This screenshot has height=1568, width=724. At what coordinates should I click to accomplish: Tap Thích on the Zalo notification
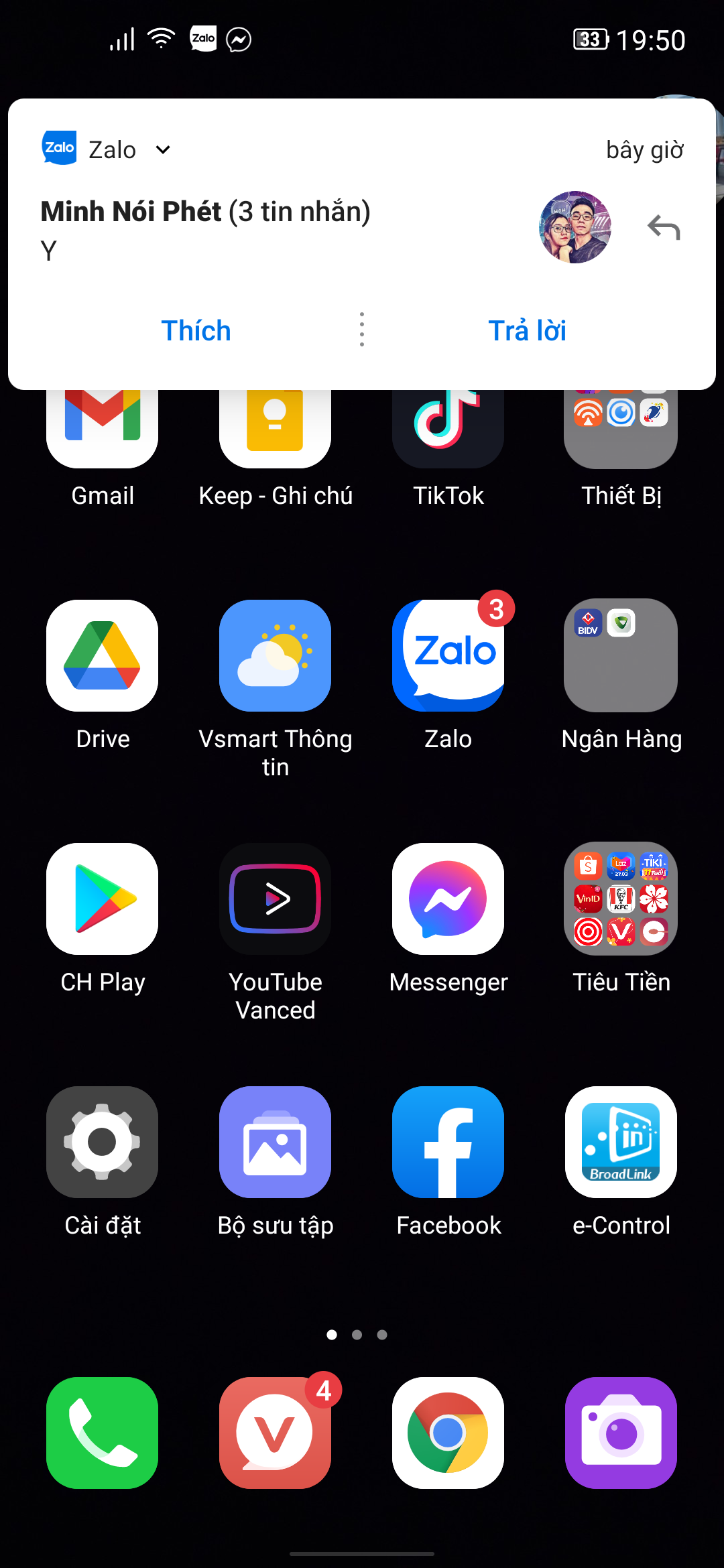click(196, 331)
